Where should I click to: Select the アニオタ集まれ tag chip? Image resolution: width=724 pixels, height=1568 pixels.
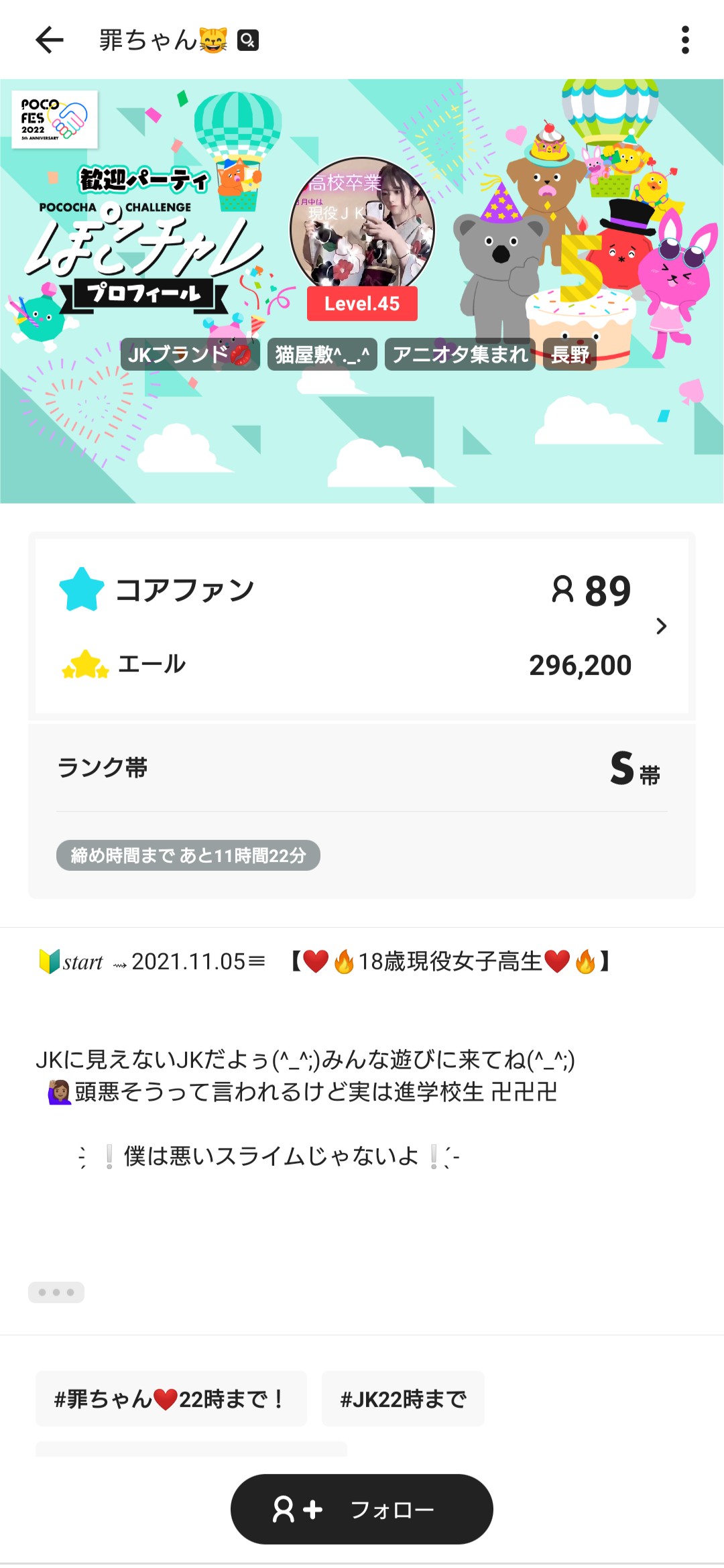pyautogui.click(x=460, y=355)
